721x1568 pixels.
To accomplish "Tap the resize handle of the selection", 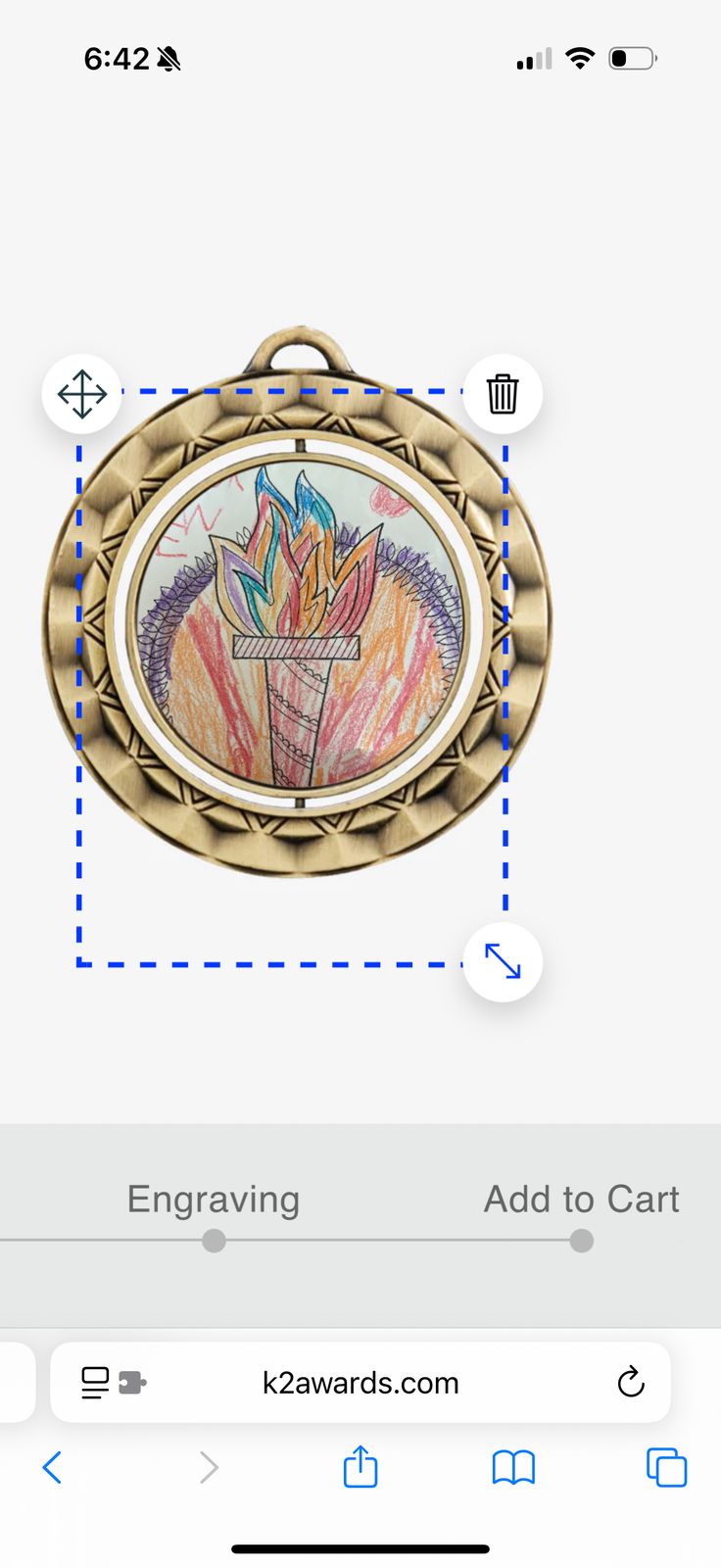I will (x=503, y=961).
